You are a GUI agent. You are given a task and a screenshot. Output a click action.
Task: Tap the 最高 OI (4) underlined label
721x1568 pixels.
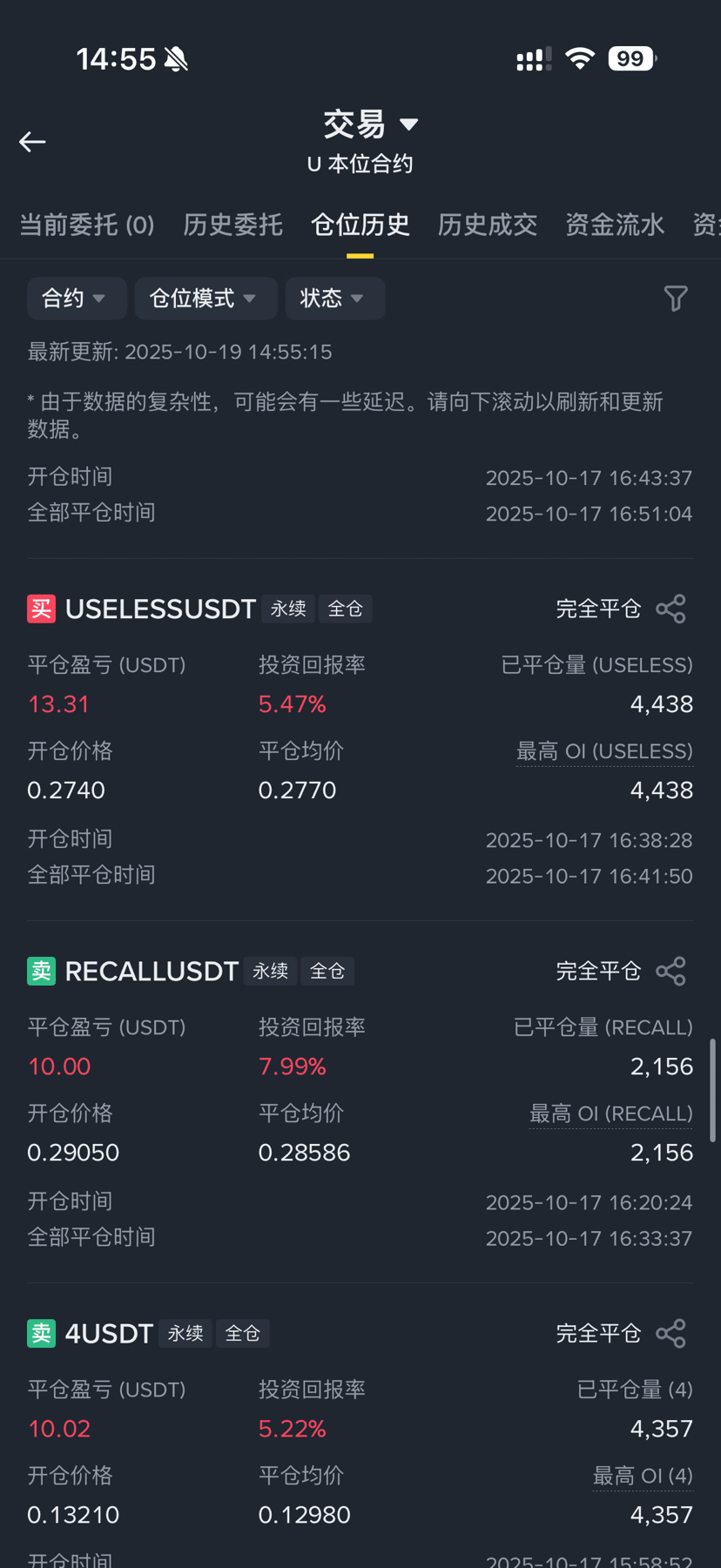pos(643,1476)
